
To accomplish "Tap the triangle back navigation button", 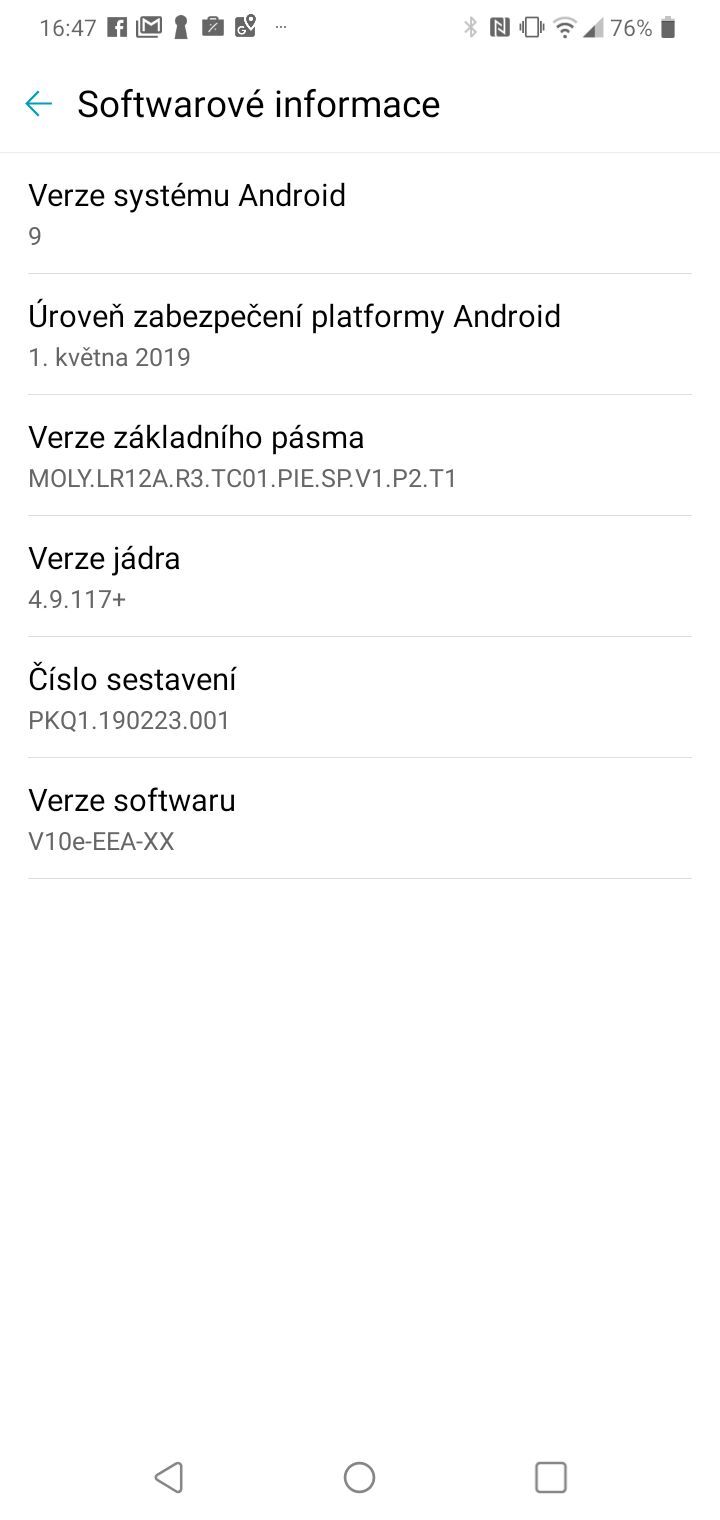I will [169, 1476].
